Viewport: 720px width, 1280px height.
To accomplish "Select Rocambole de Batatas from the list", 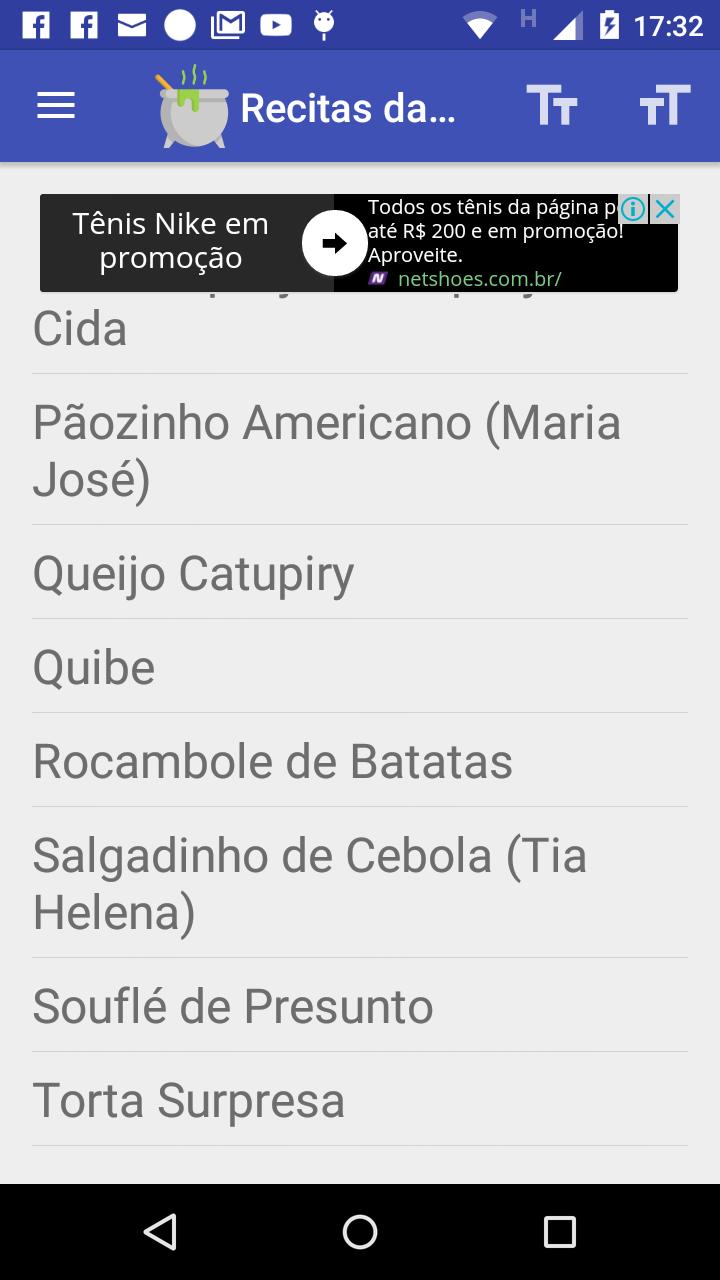I will tap(273, 761).
